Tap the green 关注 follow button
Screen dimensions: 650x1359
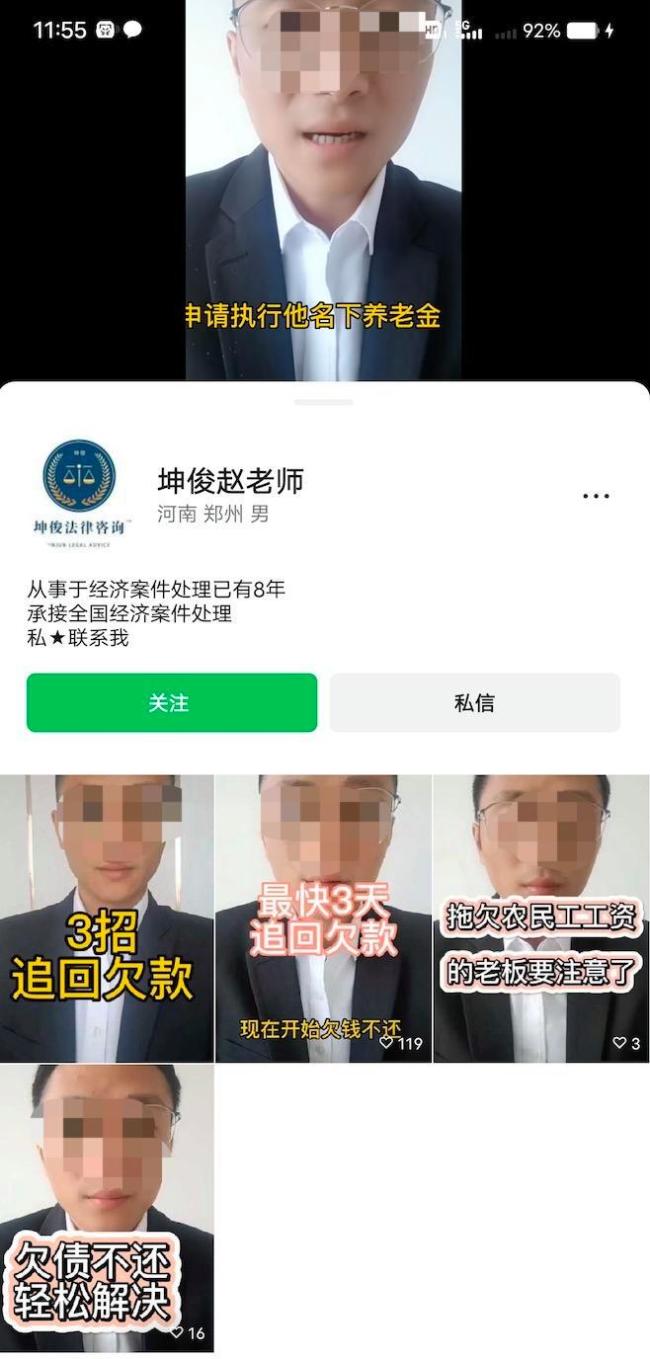tap(171, 703)
